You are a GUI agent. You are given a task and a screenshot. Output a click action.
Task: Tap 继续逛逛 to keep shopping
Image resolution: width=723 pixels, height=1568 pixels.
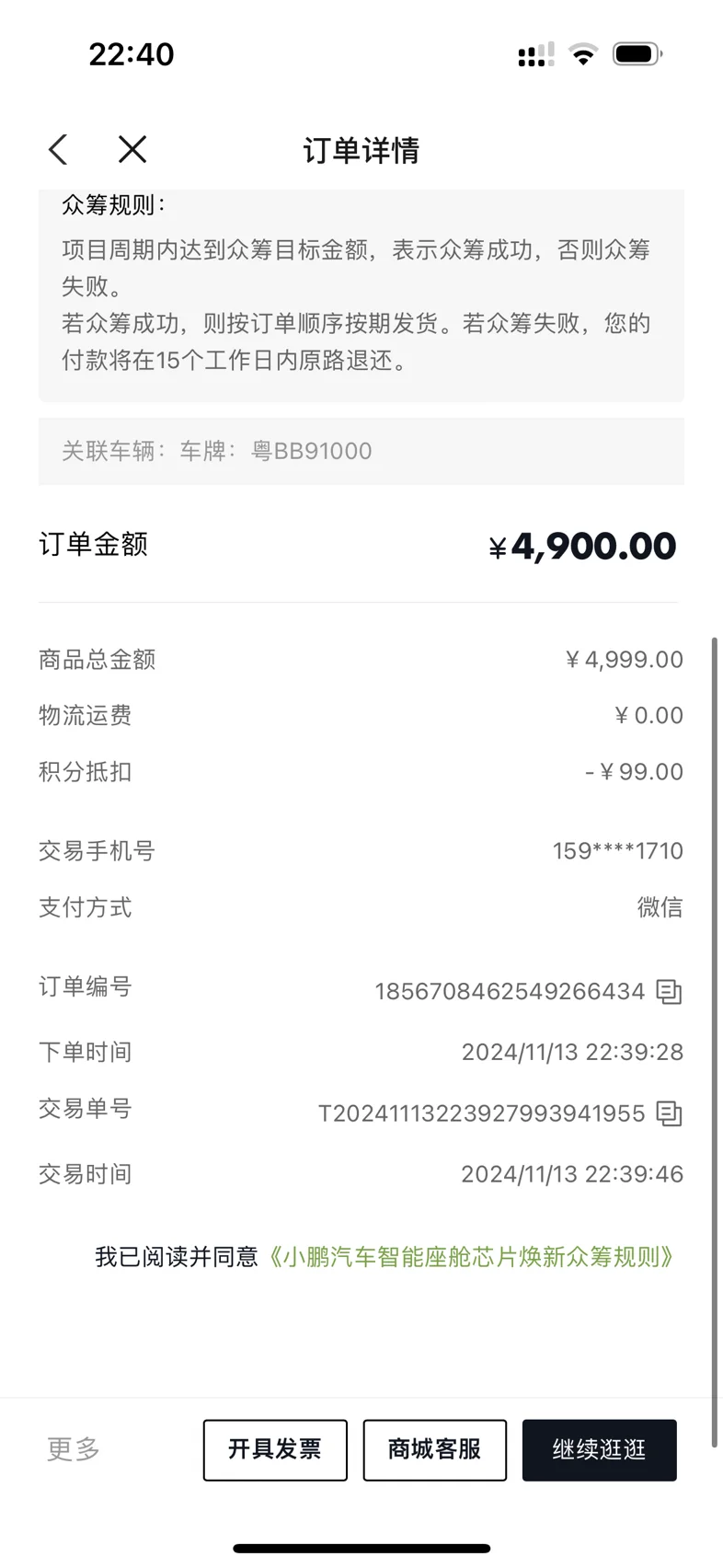click(x=600, y=1450)
